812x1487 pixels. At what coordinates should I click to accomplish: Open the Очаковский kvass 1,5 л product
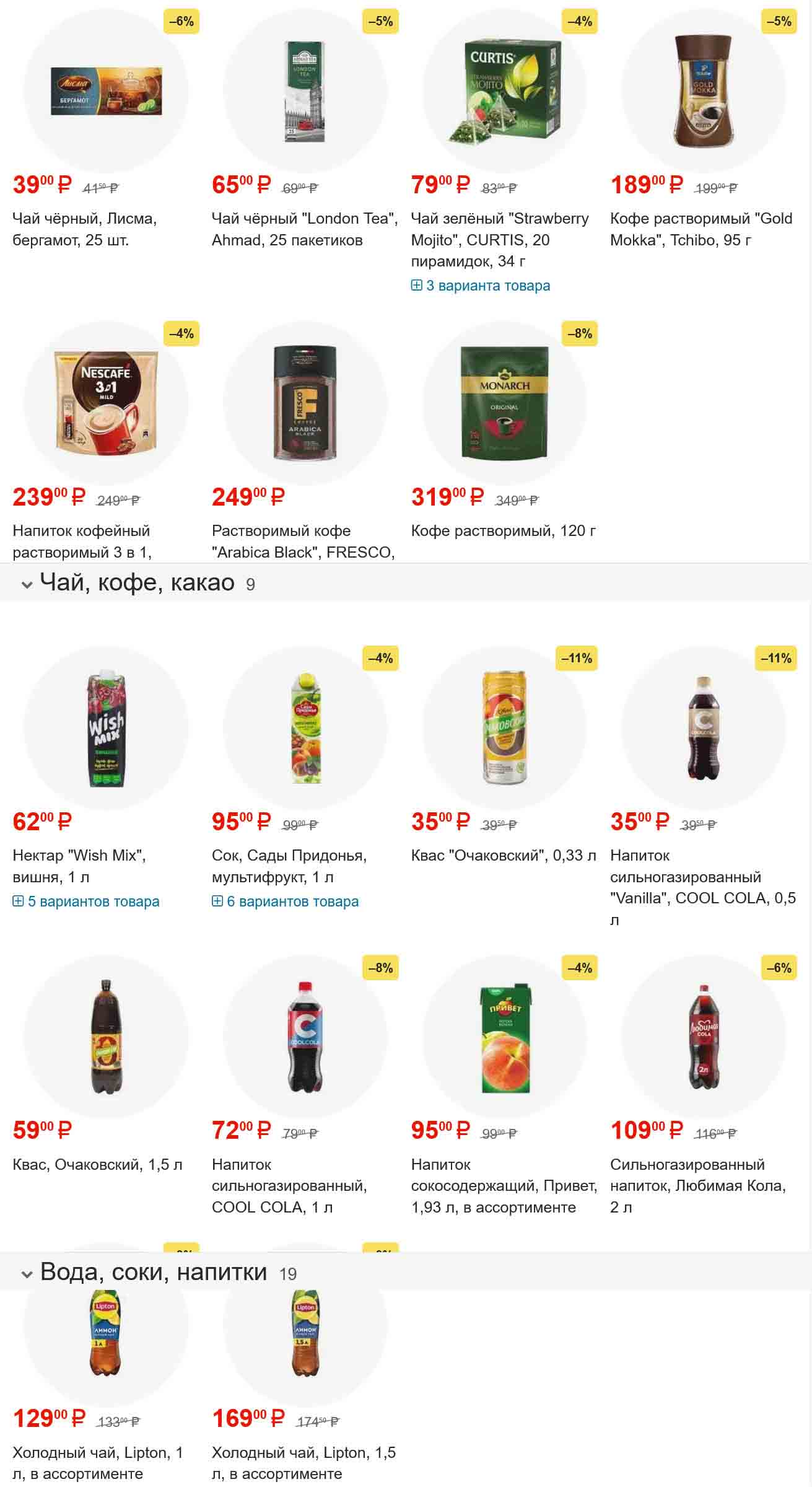[x=97, y=1164]
